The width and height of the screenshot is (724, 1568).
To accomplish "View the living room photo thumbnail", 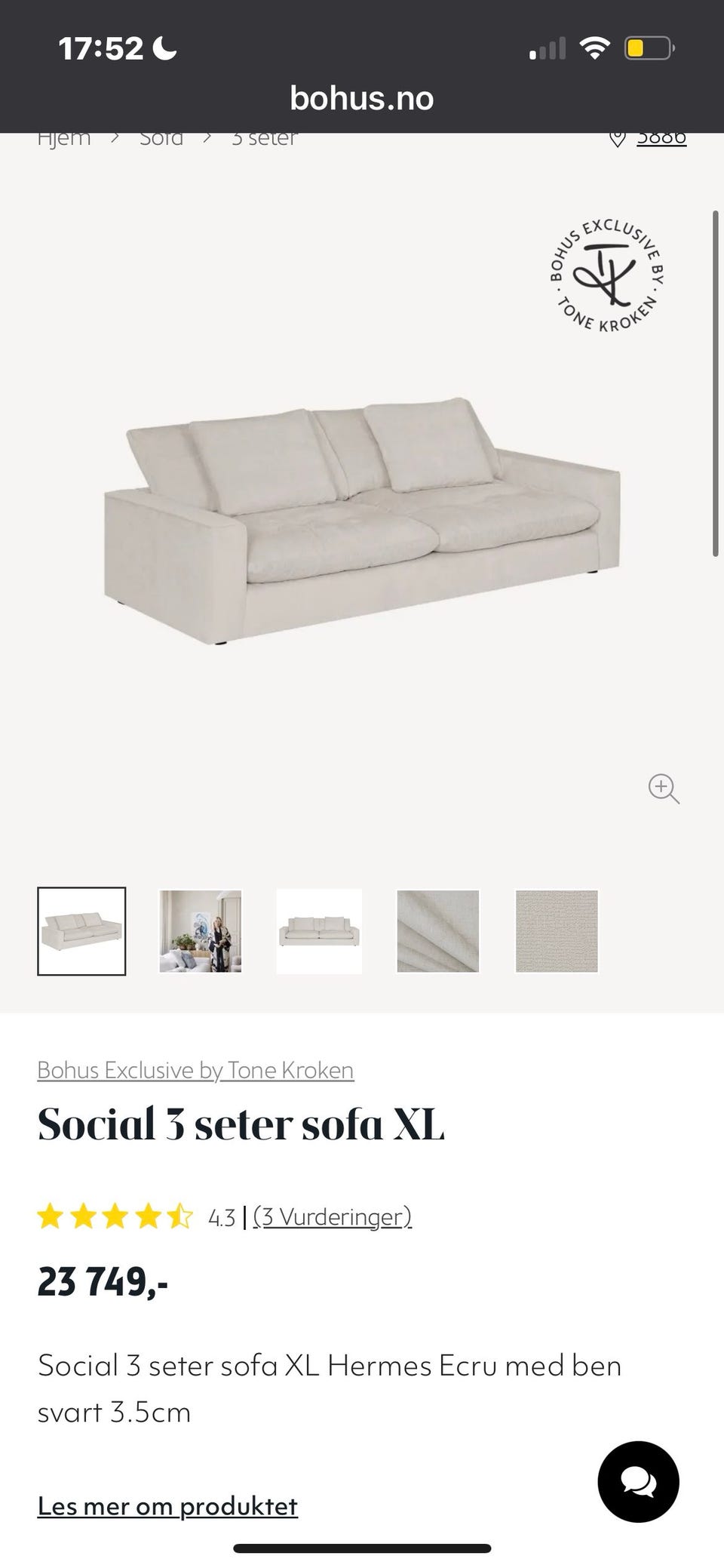I will click(x=200, y=931).
